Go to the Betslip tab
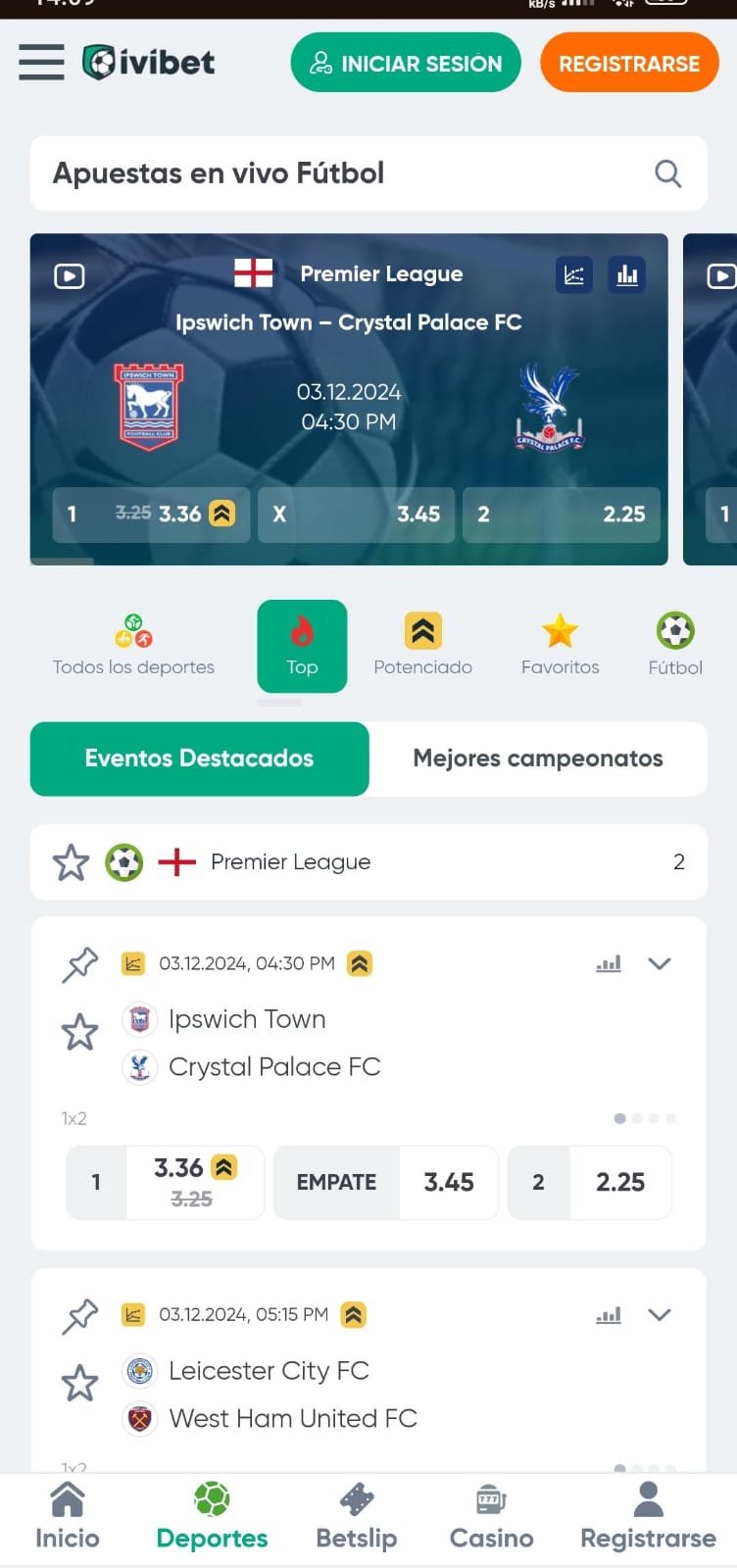The width and height of the screenshot is (737, 1568). pyautogui.click(x=357, y=1516)
